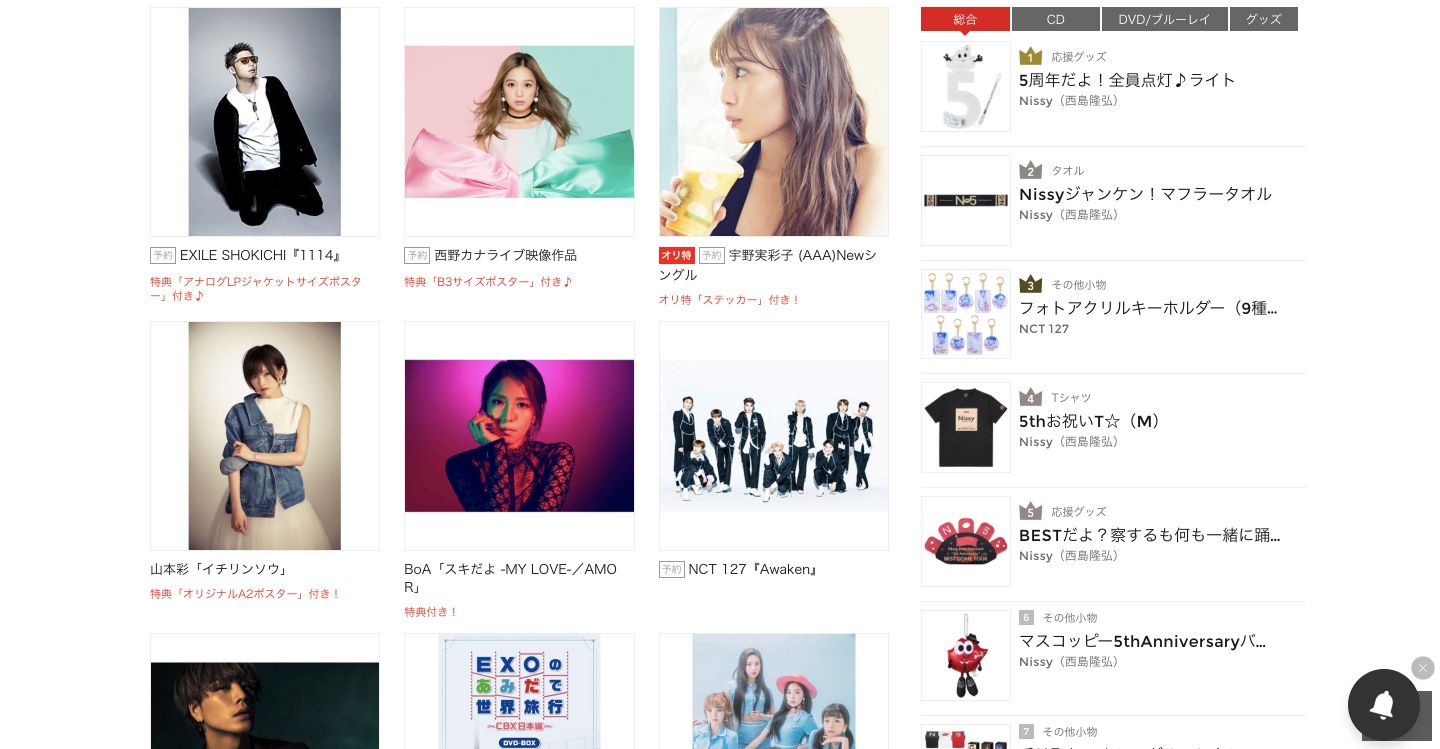Open 山本彩「イチリンソウ」 tile

(265, 435)
